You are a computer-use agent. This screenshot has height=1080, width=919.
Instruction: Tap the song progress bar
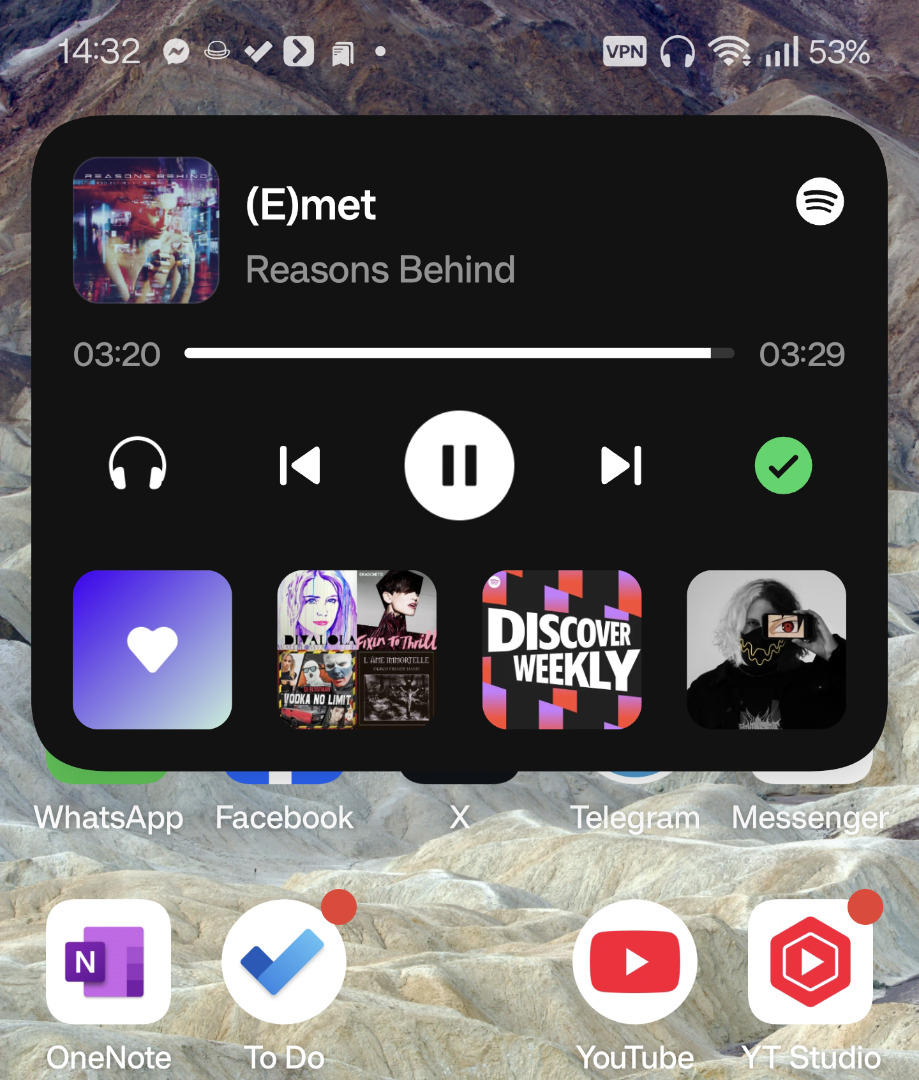point(459,353)
